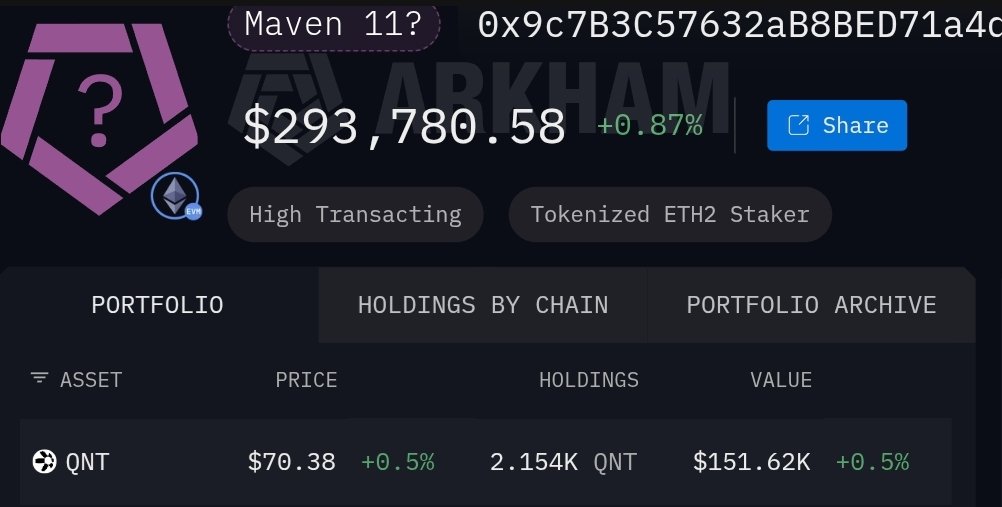Open the High Transacting tag

click(355, 214)
